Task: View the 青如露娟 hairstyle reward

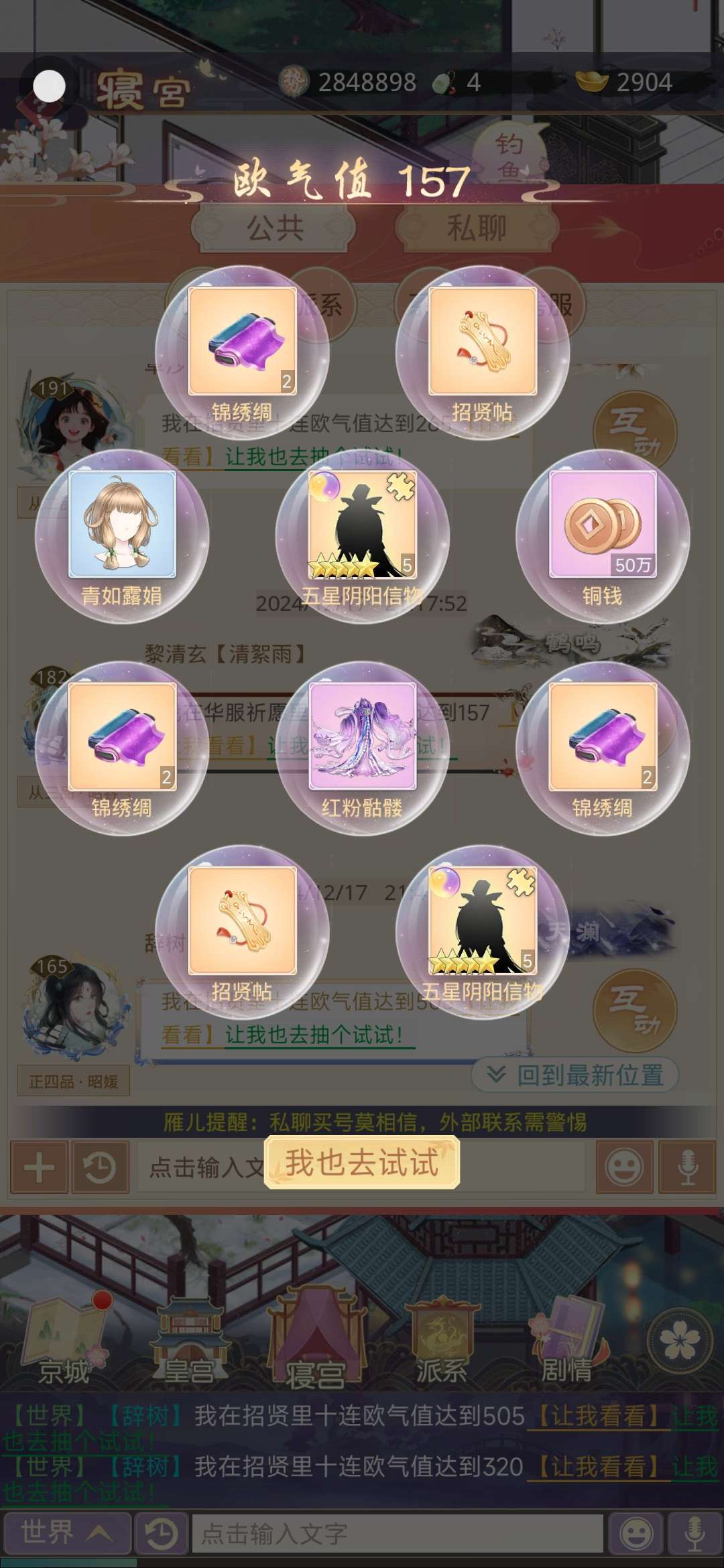Action: click(x=121, y=525)
